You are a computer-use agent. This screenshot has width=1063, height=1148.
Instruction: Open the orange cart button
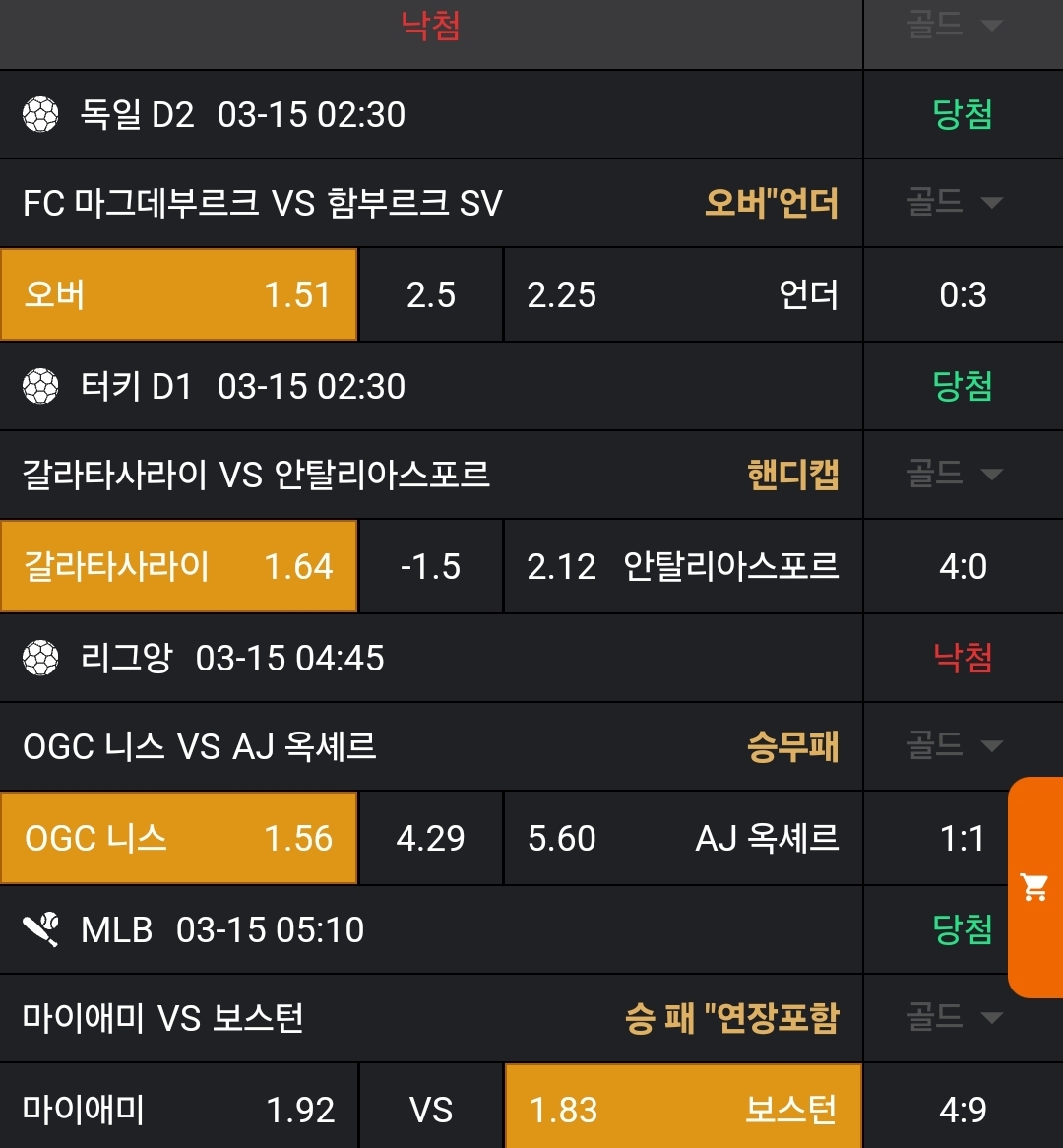[x=1035, y=887]
